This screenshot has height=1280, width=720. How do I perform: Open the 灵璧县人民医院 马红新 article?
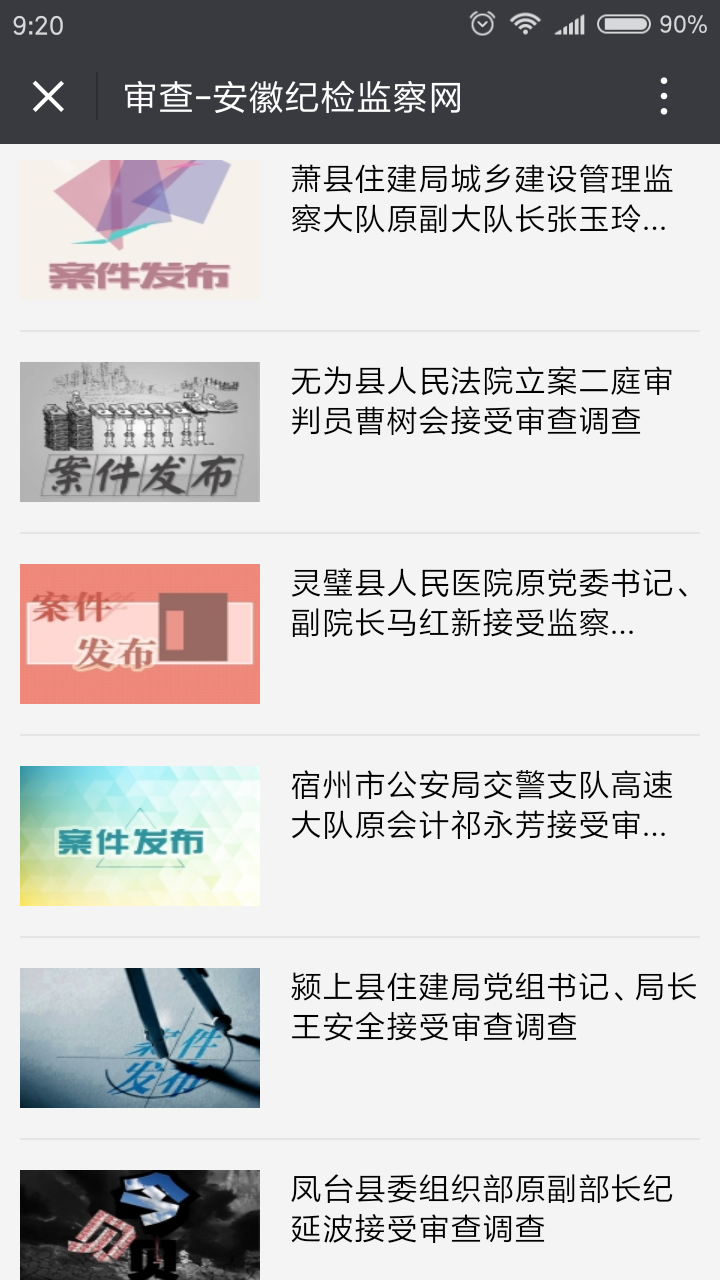[x=482, y=603]
